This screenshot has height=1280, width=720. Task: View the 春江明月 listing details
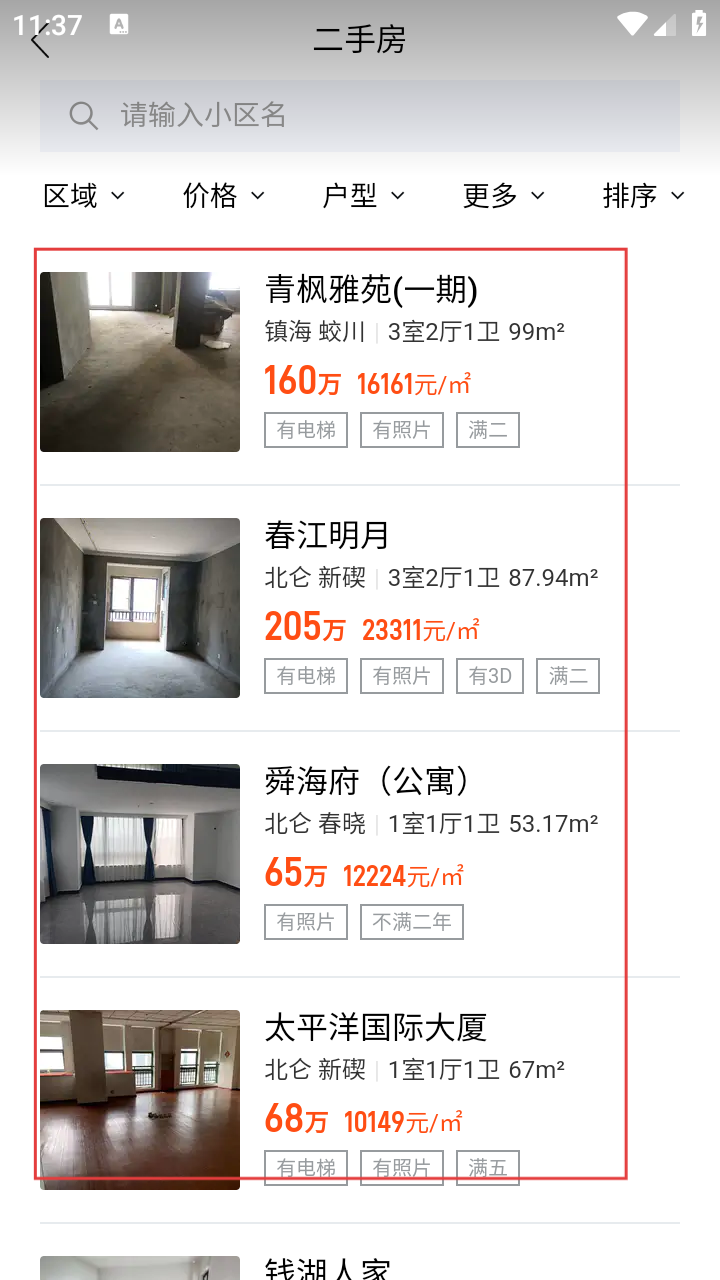click(x=360, y=608)
